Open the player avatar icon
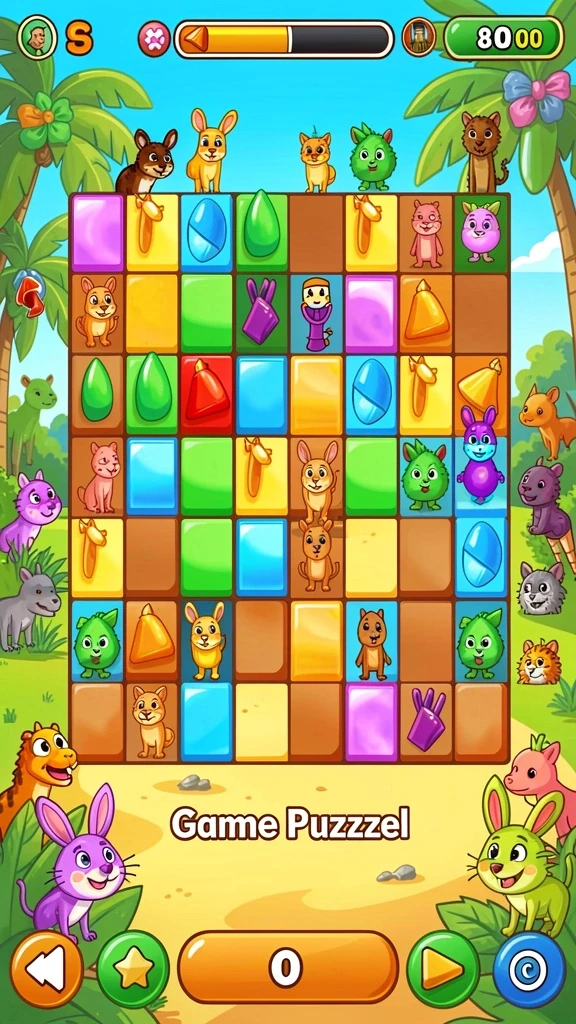 point(37,38)
